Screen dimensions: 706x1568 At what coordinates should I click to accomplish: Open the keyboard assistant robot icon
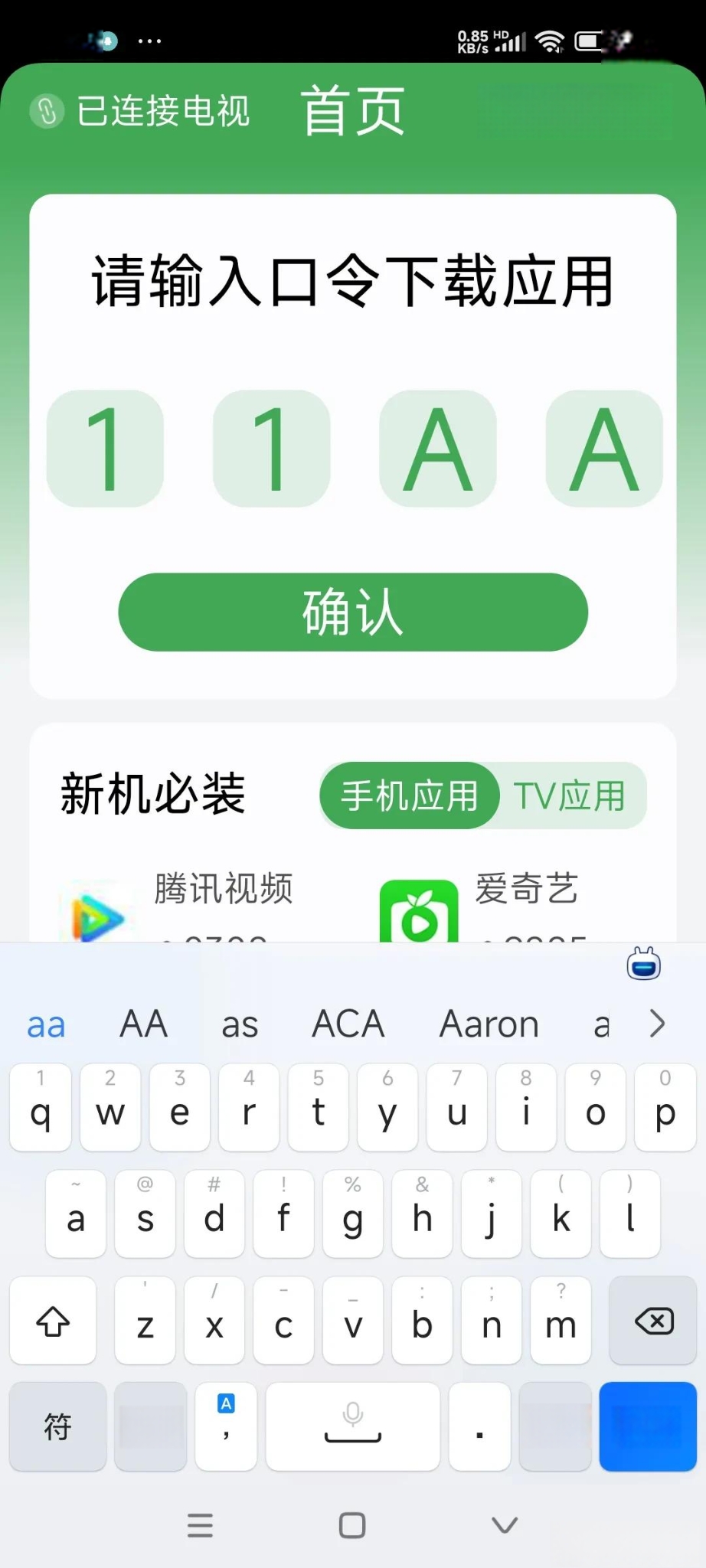(643, 964)
